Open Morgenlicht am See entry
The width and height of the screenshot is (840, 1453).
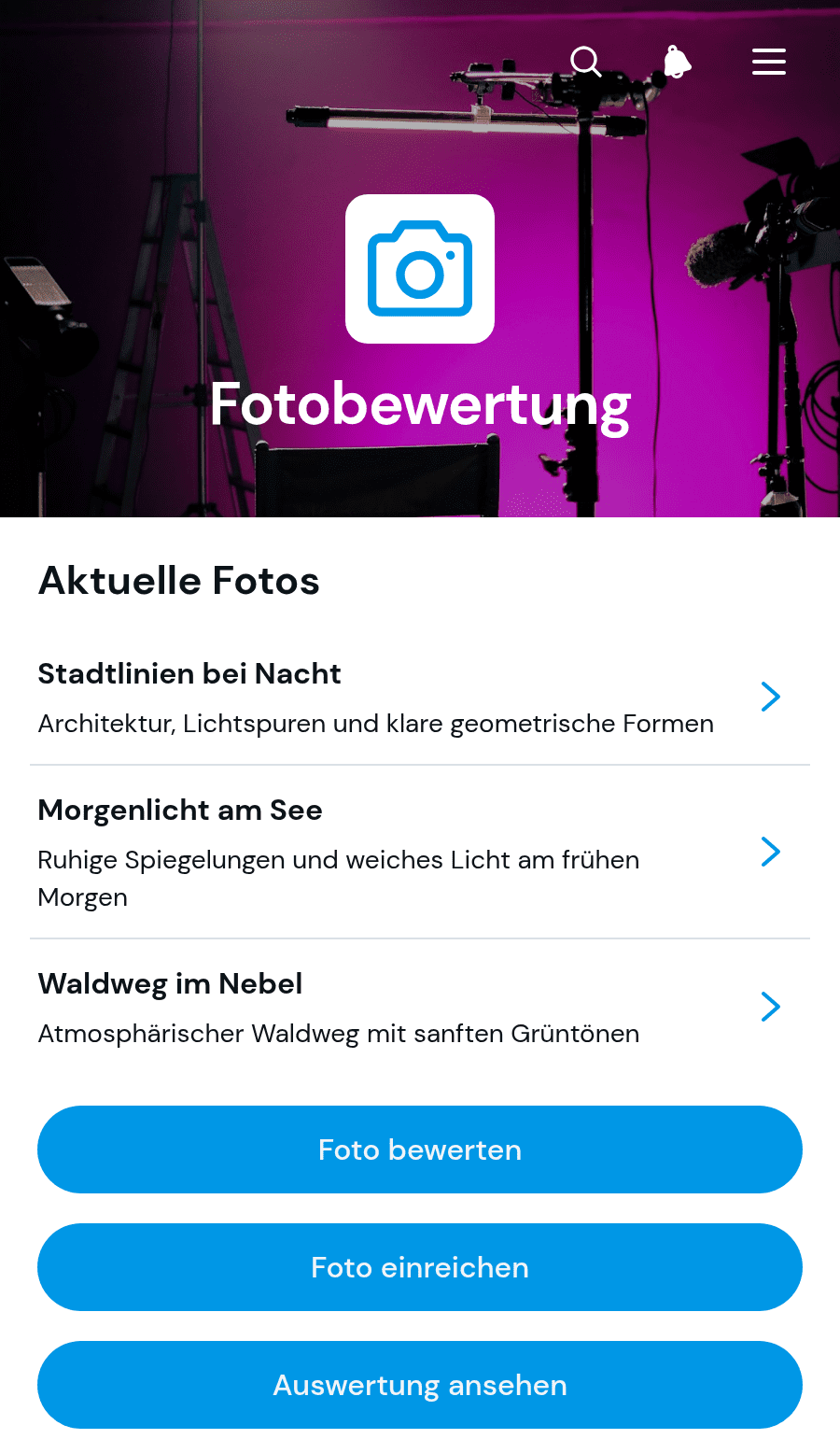pyautogui.click(x=420, y=853)
